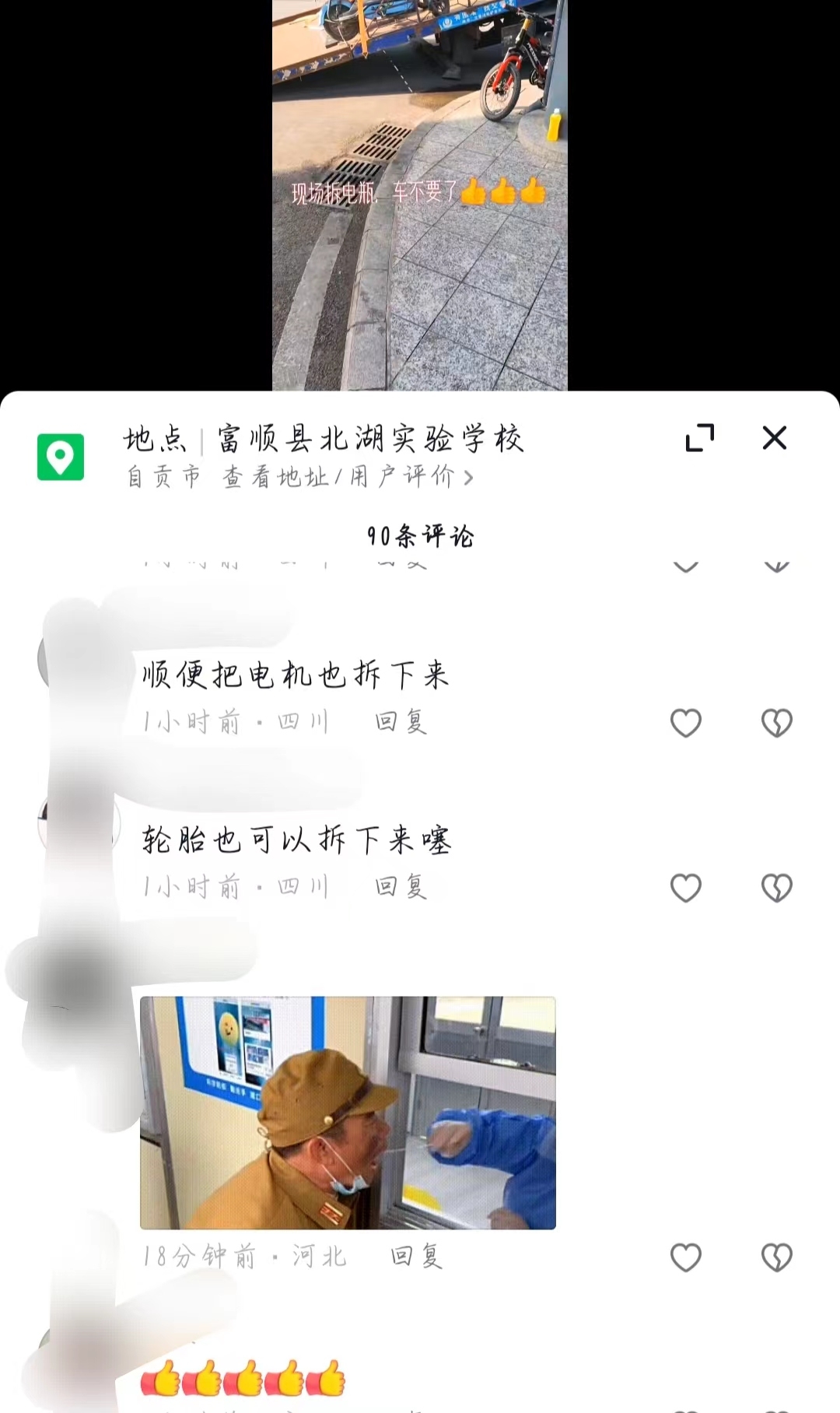Dislike the comment 轮胎也可以拆下来噻
The height and width of the screenshot is (1413, 840).
776,888
